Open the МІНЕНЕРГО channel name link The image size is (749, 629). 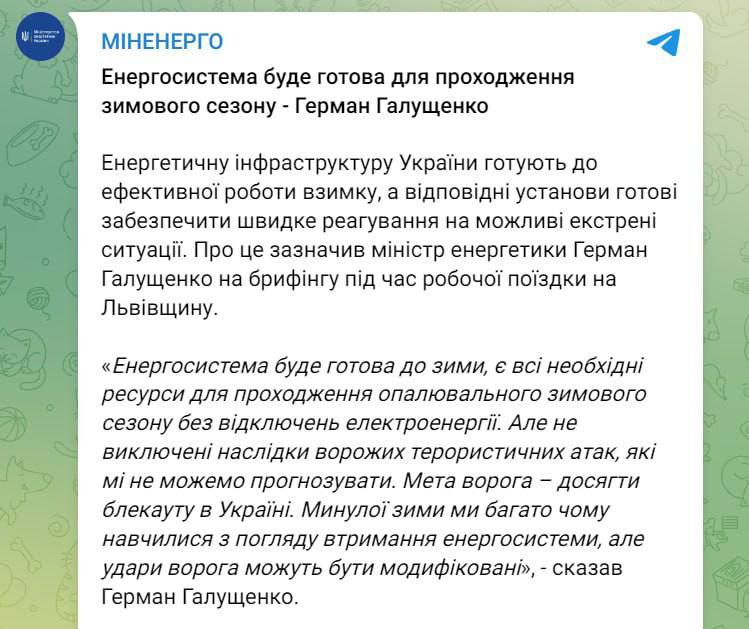[163, 42]
